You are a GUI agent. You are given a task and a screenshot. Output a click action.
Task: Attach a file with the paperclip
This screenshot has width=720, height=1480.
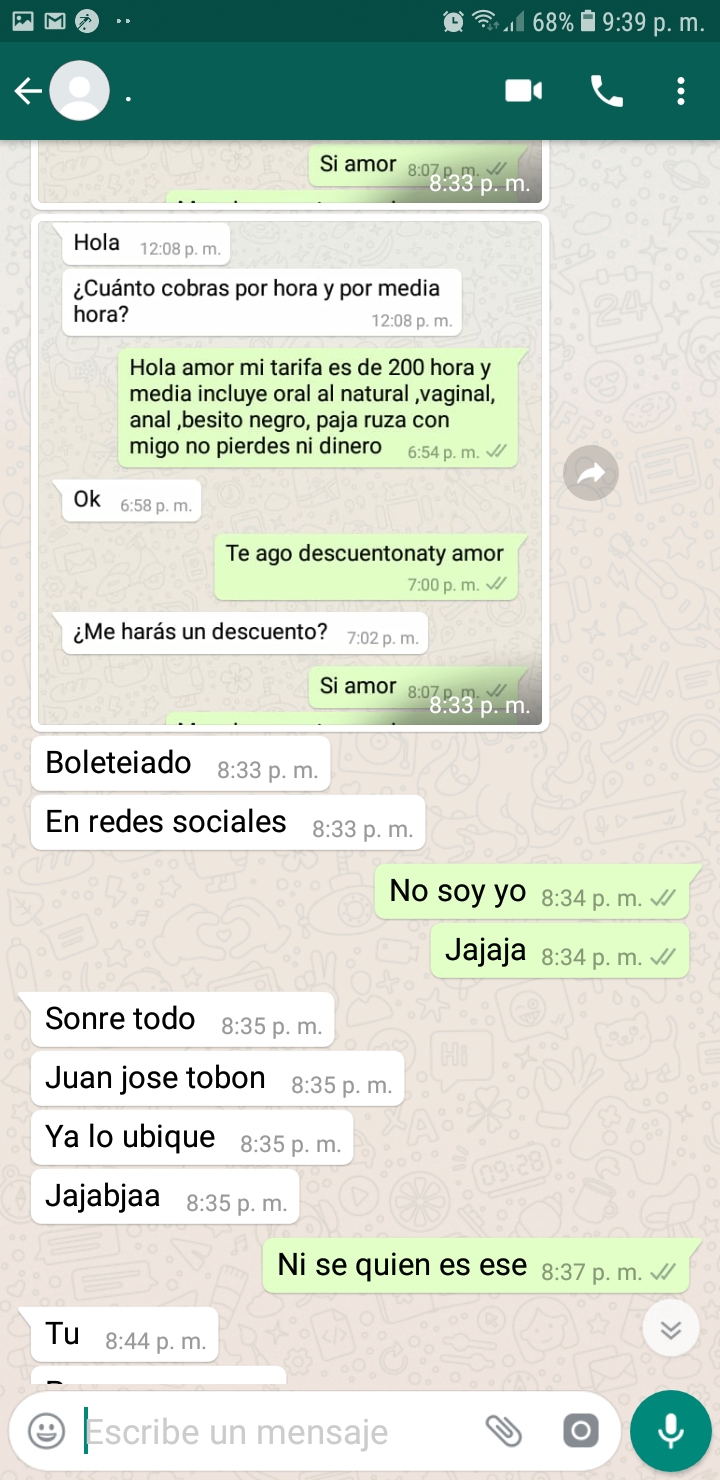coord(504,1431)
